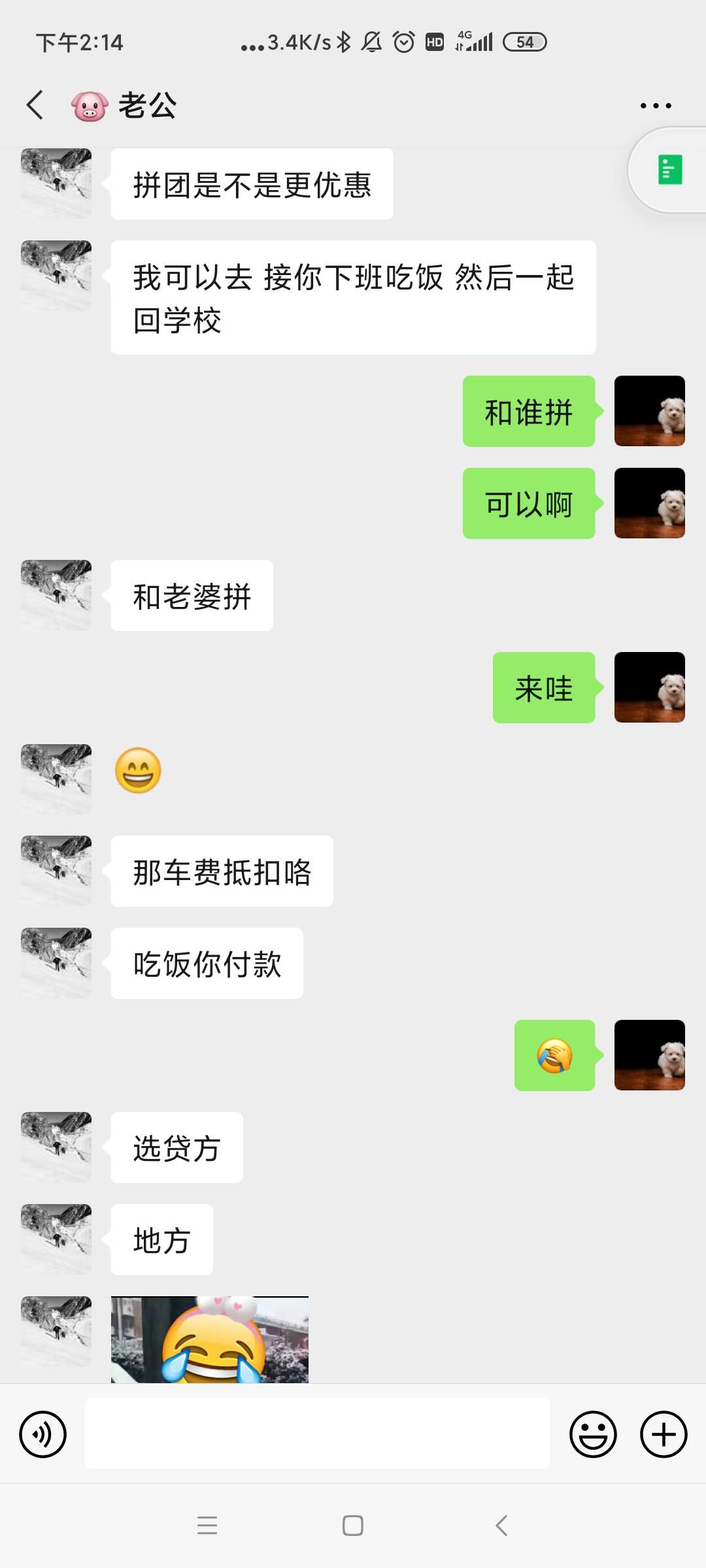Open the pig emoji next to 老公
The image size is (706, 1568).
(x=88, y=105)
